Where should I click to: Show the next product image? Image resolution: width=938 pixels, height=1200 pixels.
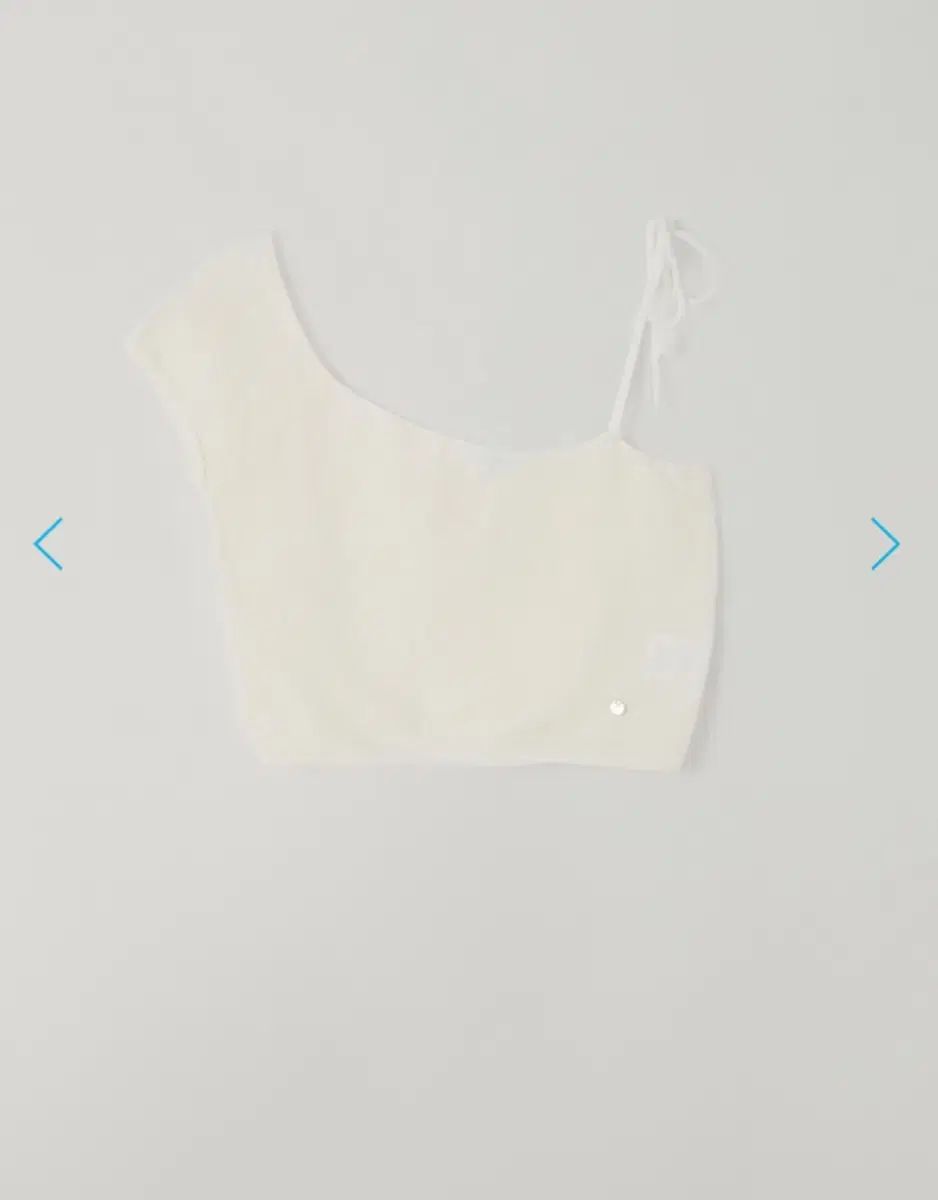click(885, 544)
